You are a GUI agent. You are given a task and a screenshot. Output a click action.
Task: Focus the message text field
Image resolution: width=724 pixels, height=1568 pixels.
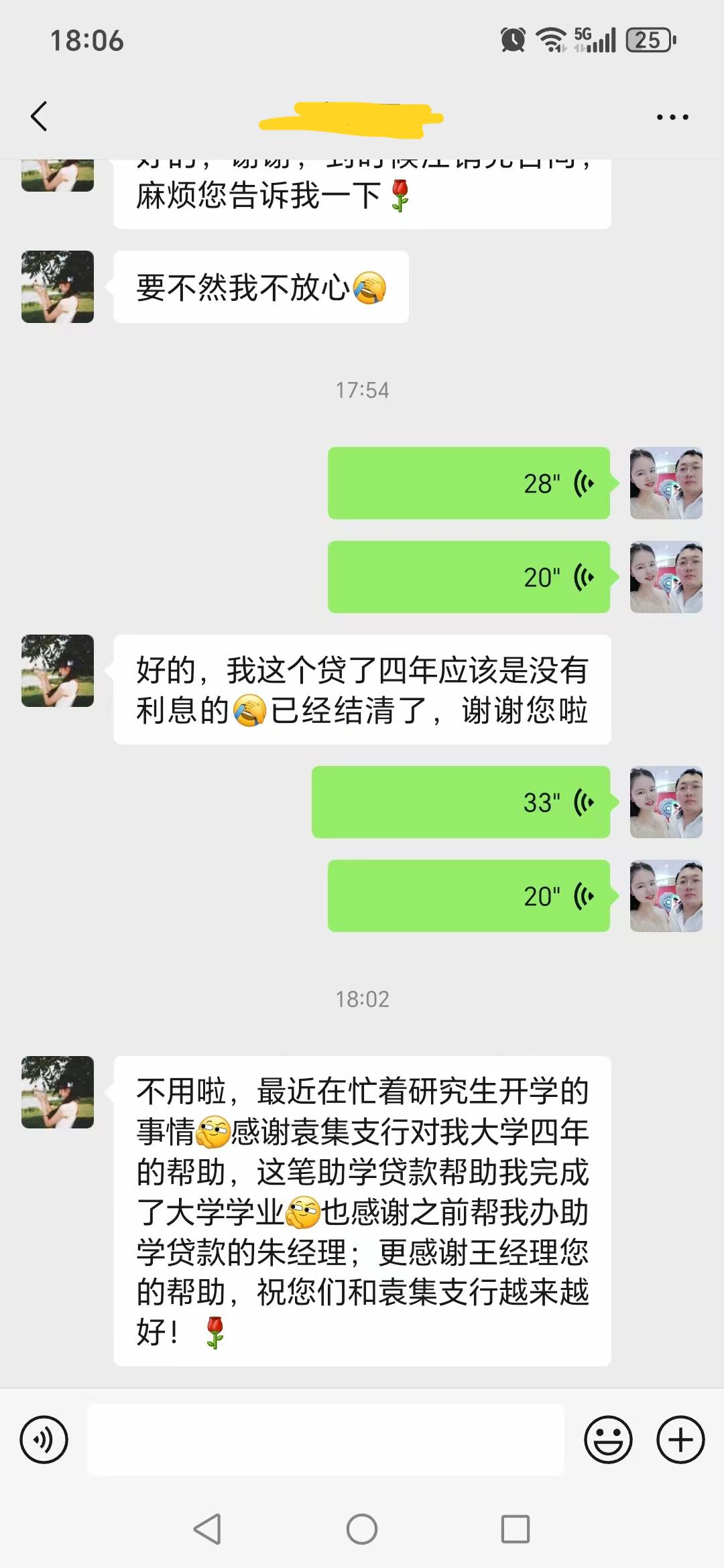[326, 1439]
